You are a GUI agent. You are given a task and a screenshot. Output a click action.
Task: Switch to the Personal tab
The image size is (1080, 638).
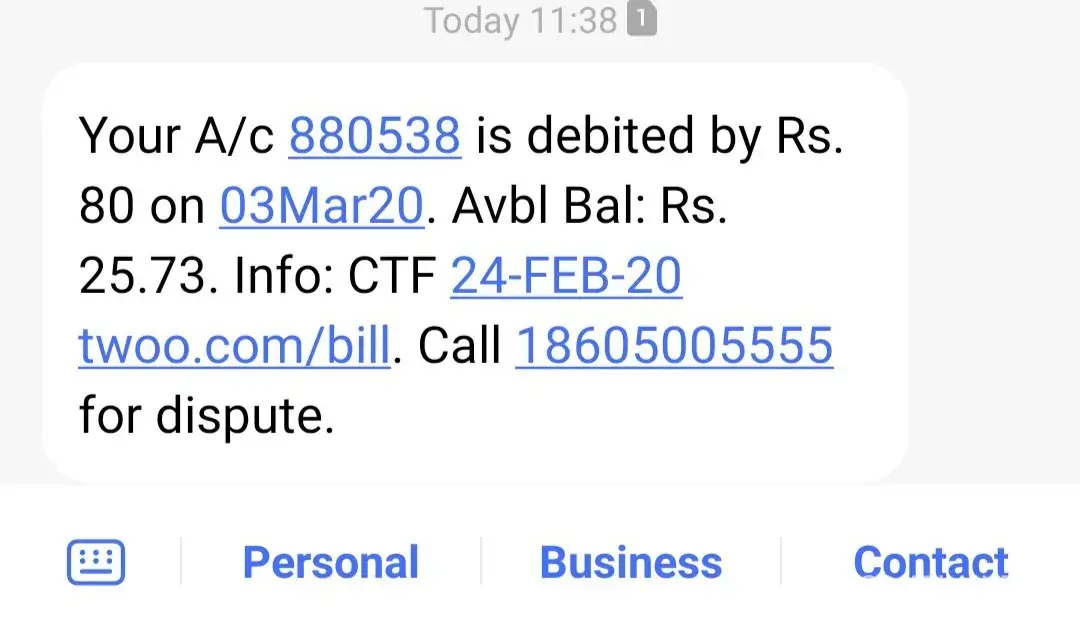click(331, 562)
